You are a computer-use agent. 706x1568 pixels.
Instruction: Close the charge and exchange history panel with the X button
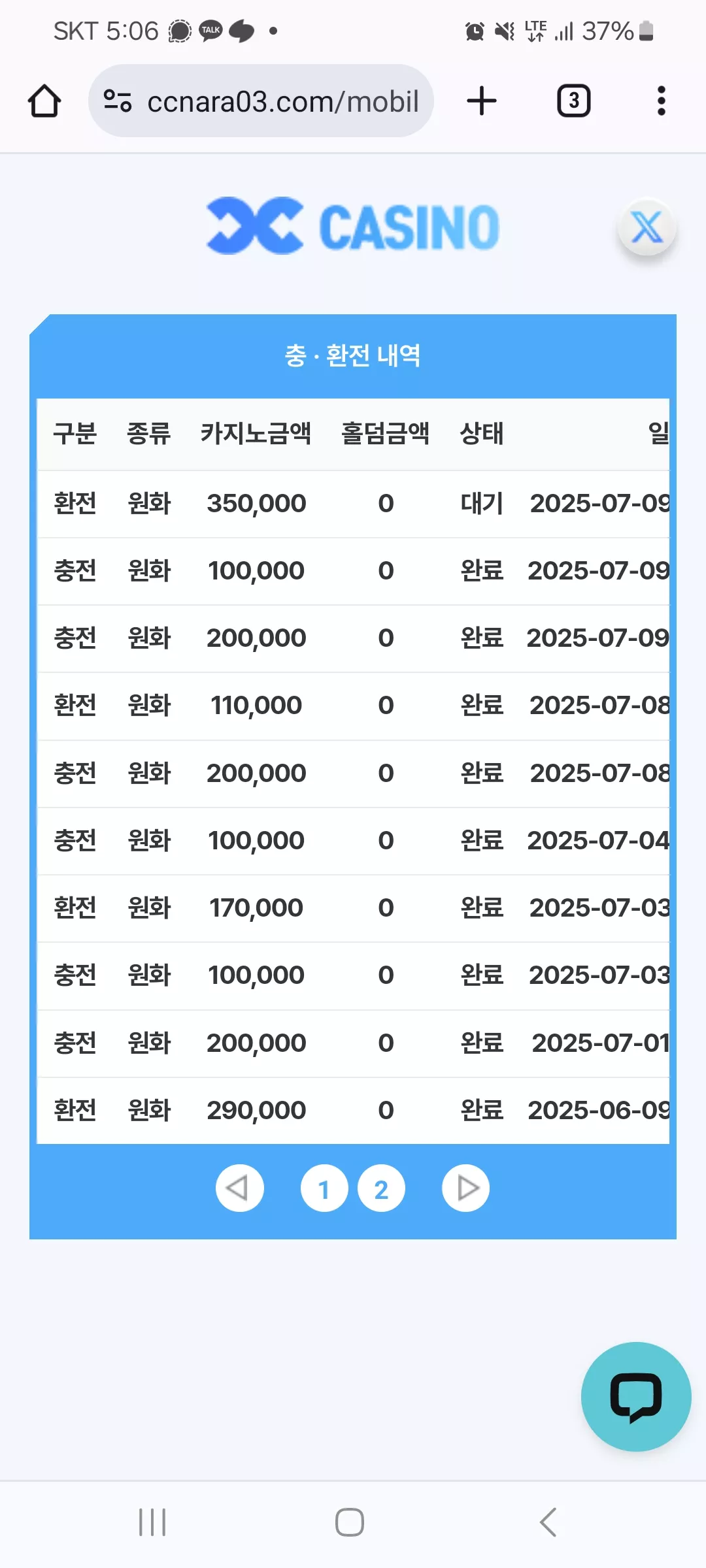647,227
